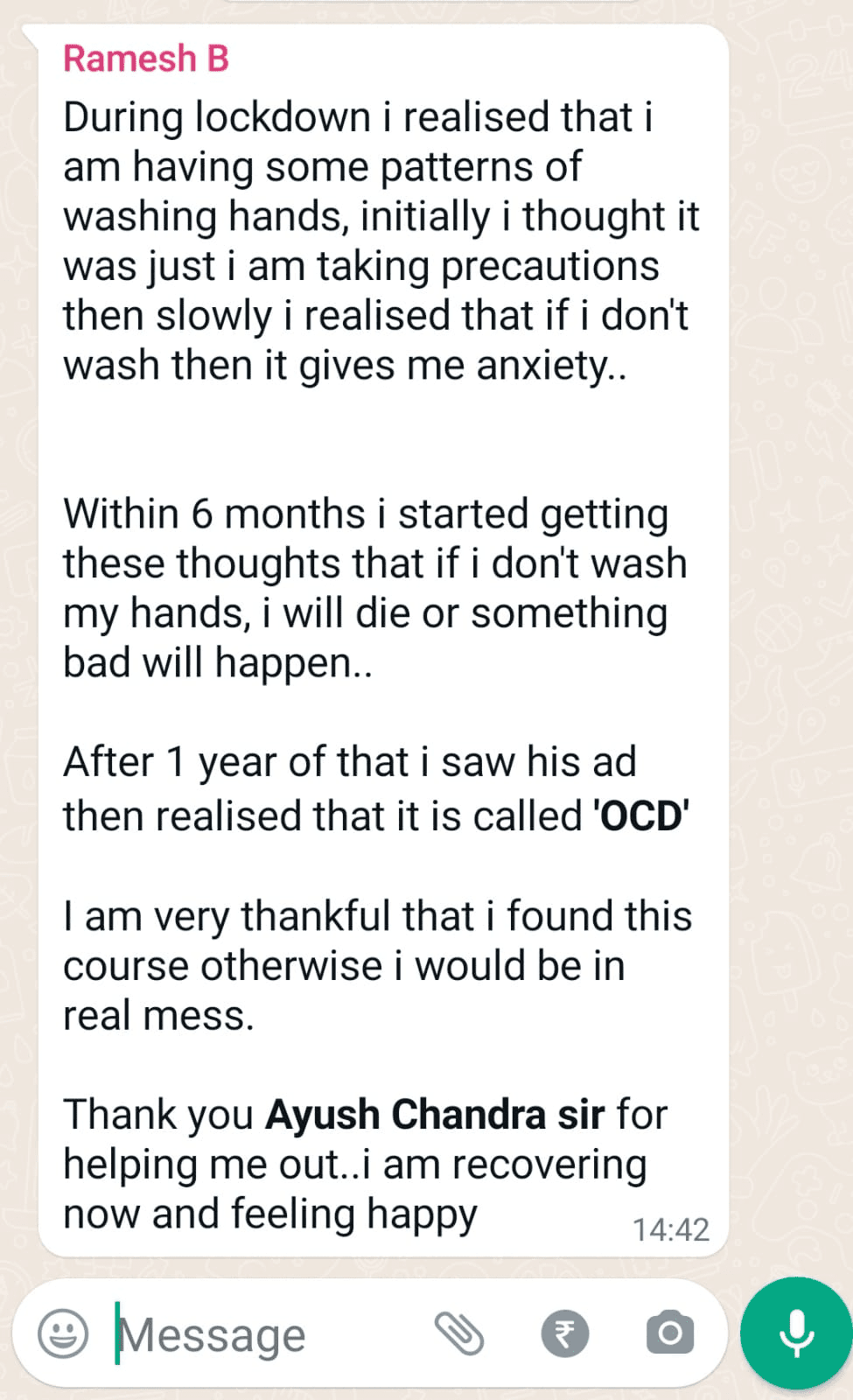Viewport: 853px width, 1400px height.
Task: Open the emoji picker
Action: (x=63, y=1333)
